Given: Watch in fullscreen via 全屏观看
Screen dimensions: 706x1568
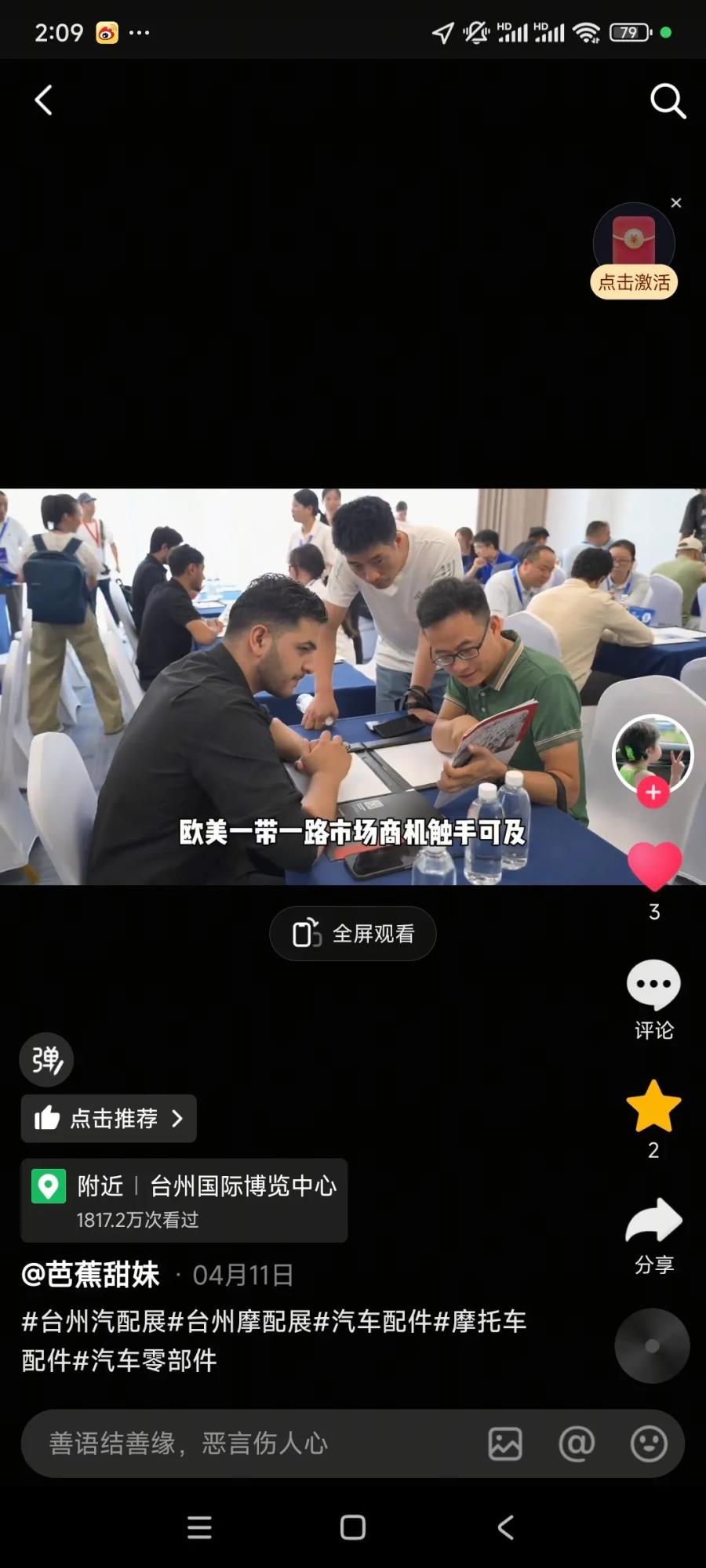Looking at the screenshot, I should [353, 934].
